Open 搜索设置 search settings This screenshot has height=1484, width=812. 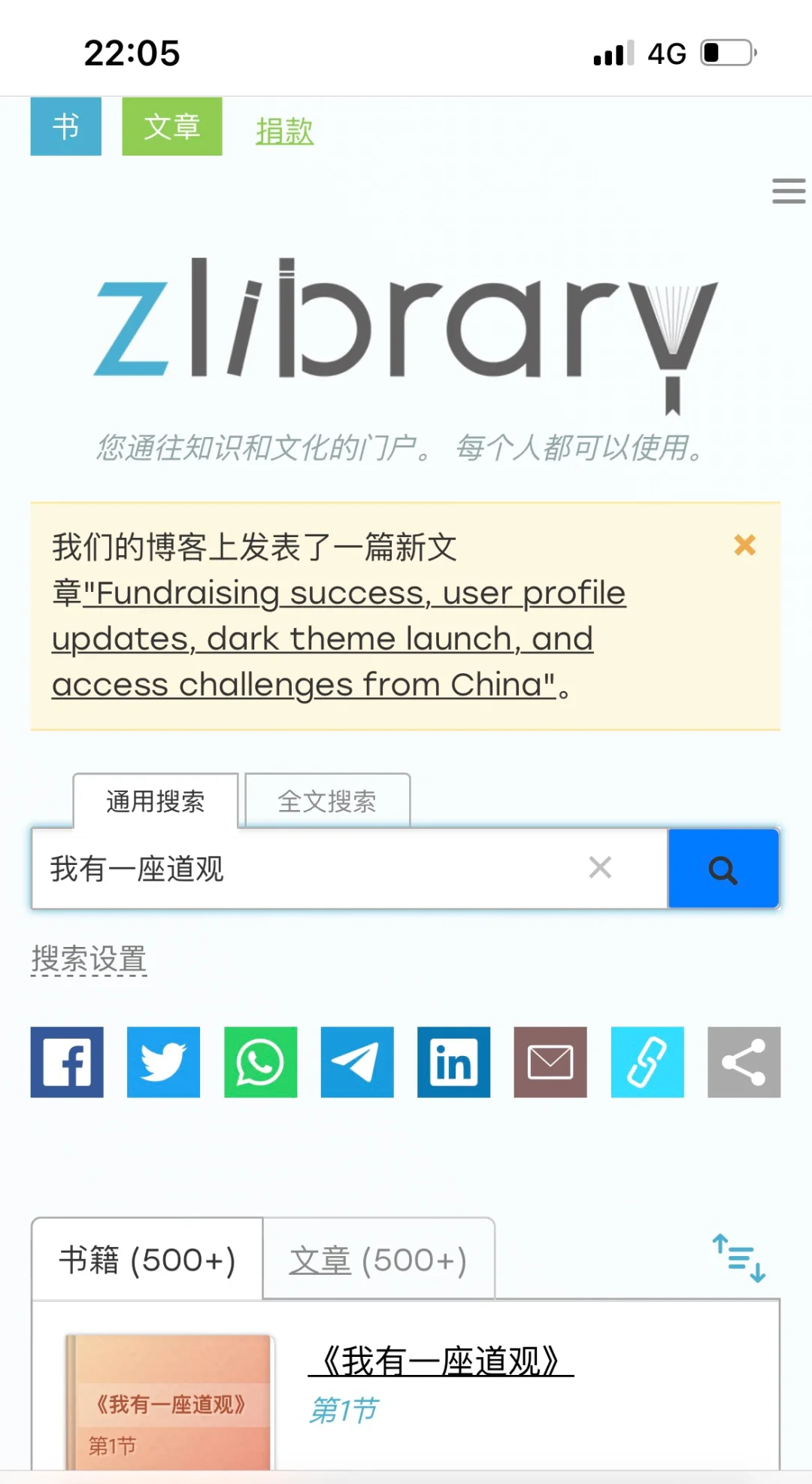[89, 961]
